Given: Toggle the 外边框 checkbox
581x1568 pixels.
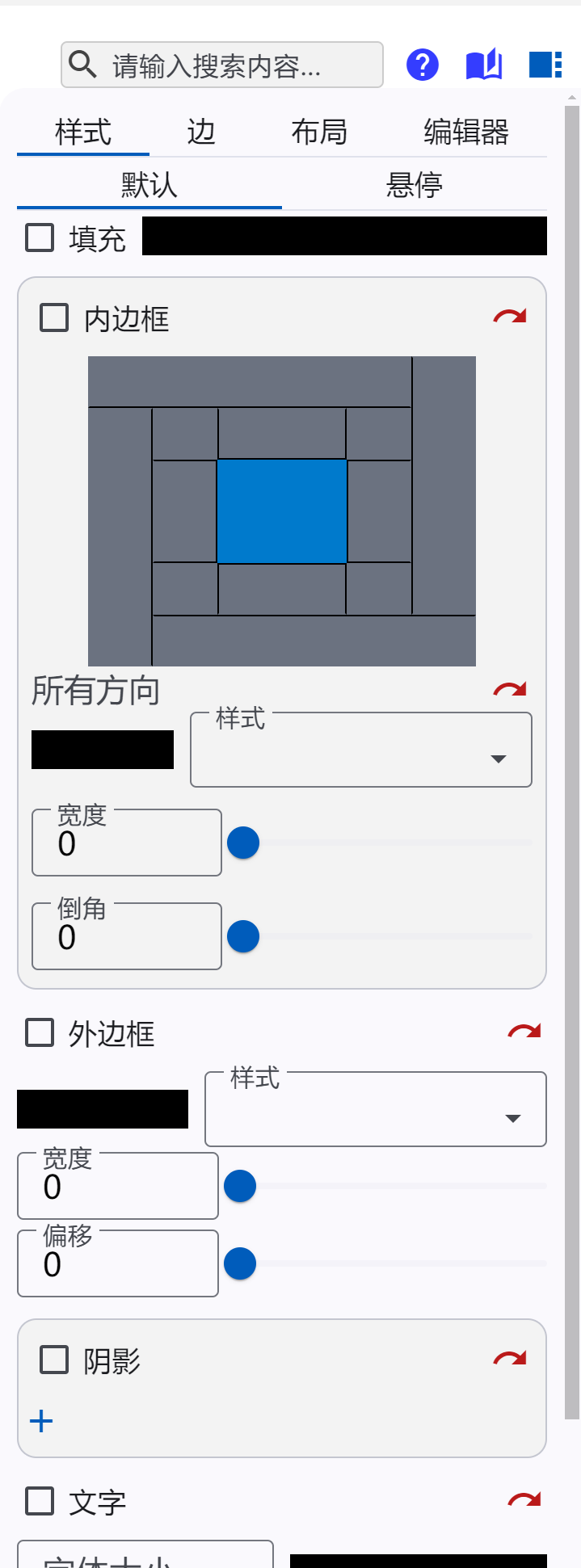Looking at the screenshot, I should click(x=40, y=1032).
